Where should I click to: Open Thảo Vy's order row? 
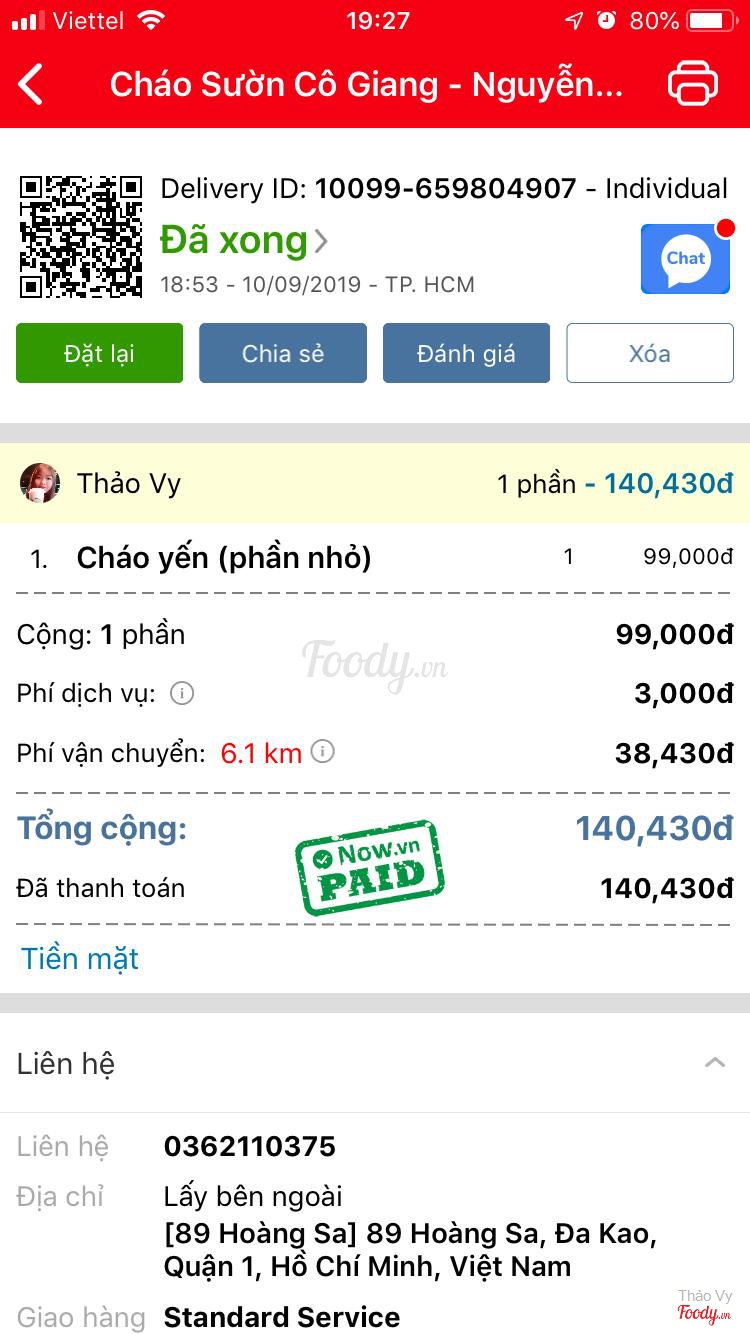click(x=375, y=484)
